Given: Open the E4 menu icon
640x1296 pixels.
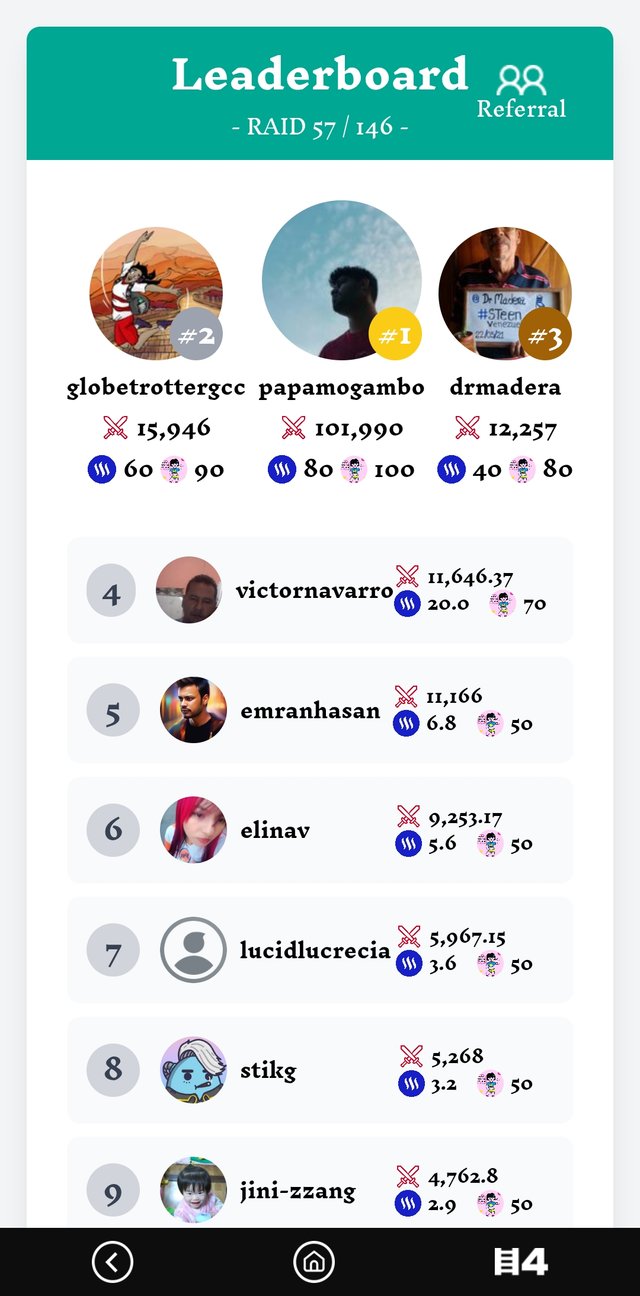Looking at the screenshot, I should coord(521,1262).
